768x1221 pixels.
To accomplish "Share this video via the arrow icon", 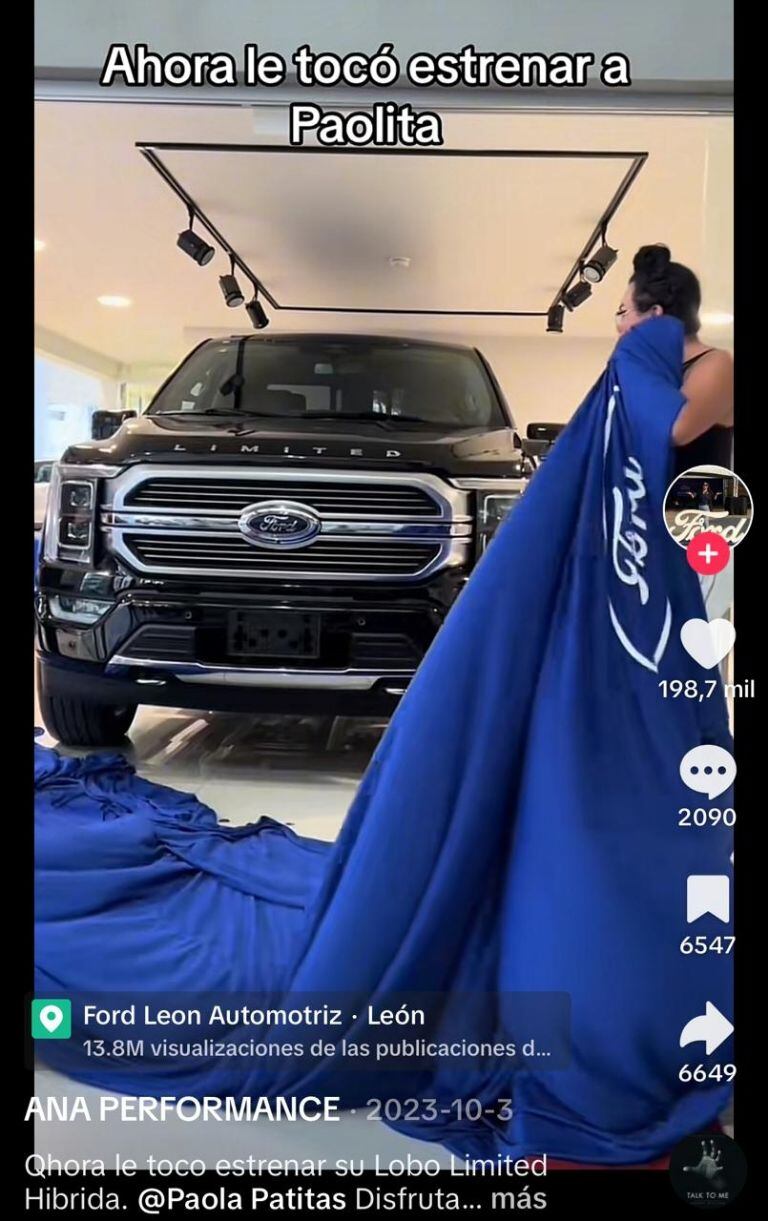I will [707, 1028].
